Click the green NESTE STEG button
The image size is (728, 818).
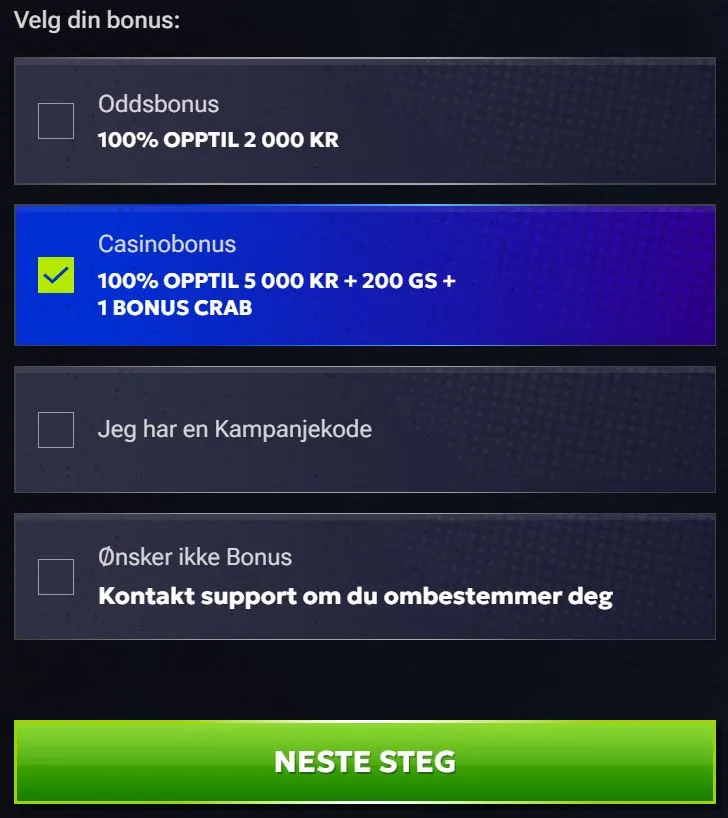[364, 760]
